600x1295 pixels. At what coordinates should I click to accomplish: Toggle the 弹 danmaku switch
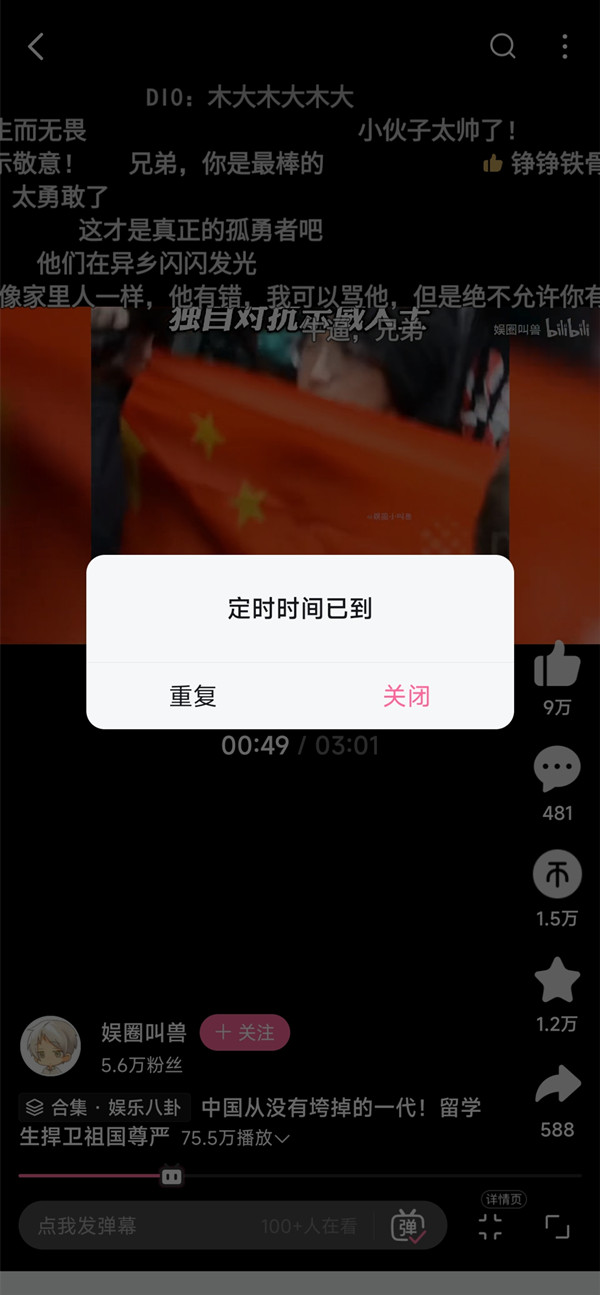click(409, 1226)
